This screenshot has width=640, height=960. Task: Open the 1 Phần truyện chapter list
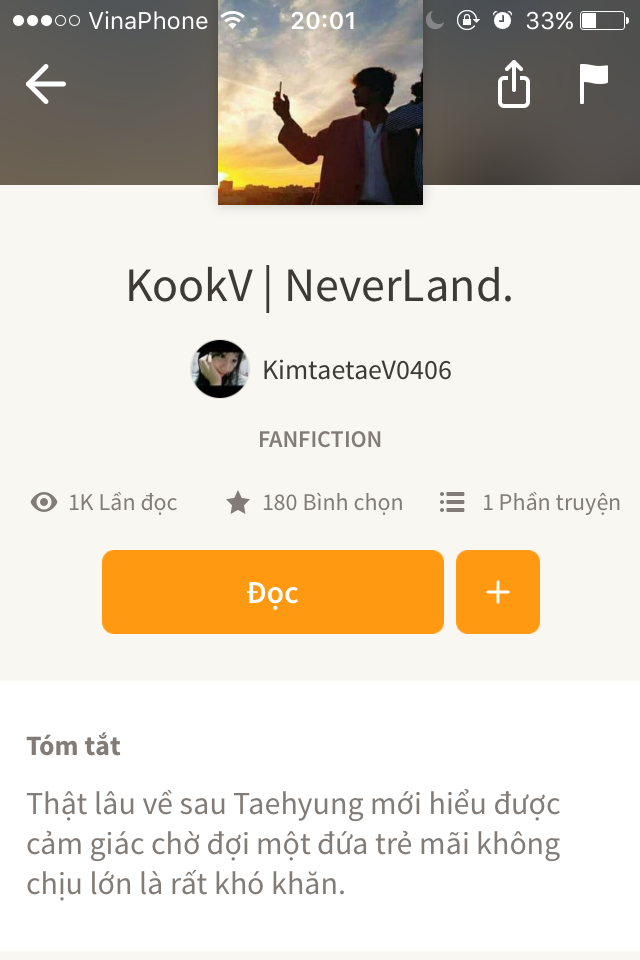pos(530,502)
